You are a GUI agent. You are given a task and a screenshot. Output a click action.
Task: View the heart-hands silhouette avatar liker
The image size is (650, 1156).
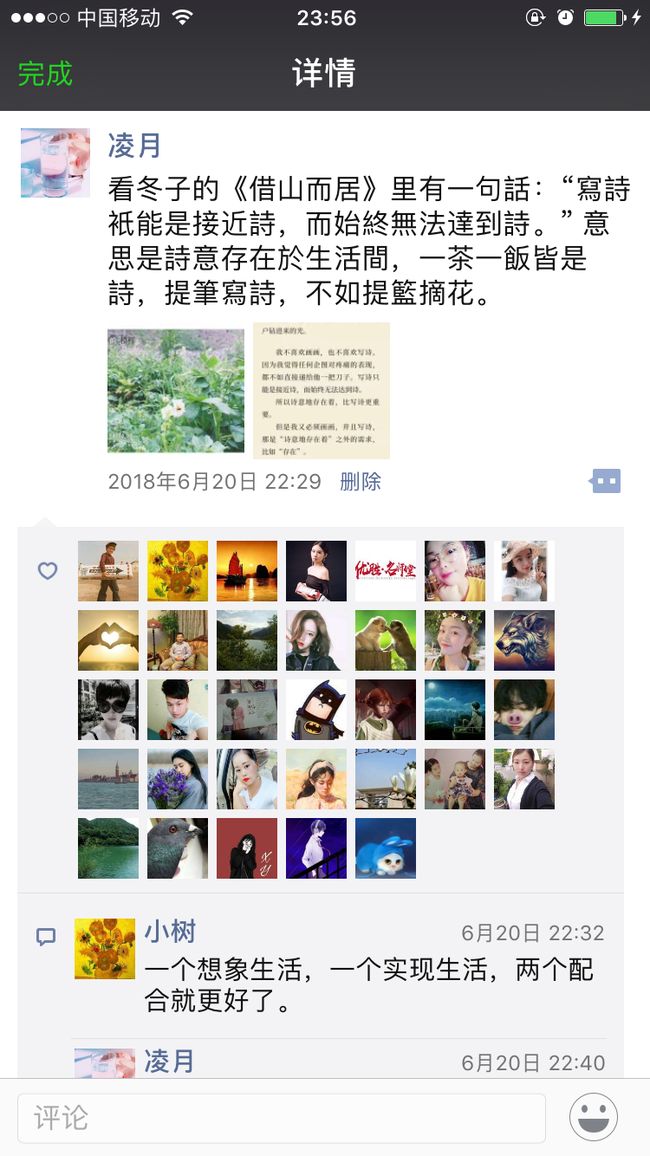pyautogui.click(x=108, y=640)
